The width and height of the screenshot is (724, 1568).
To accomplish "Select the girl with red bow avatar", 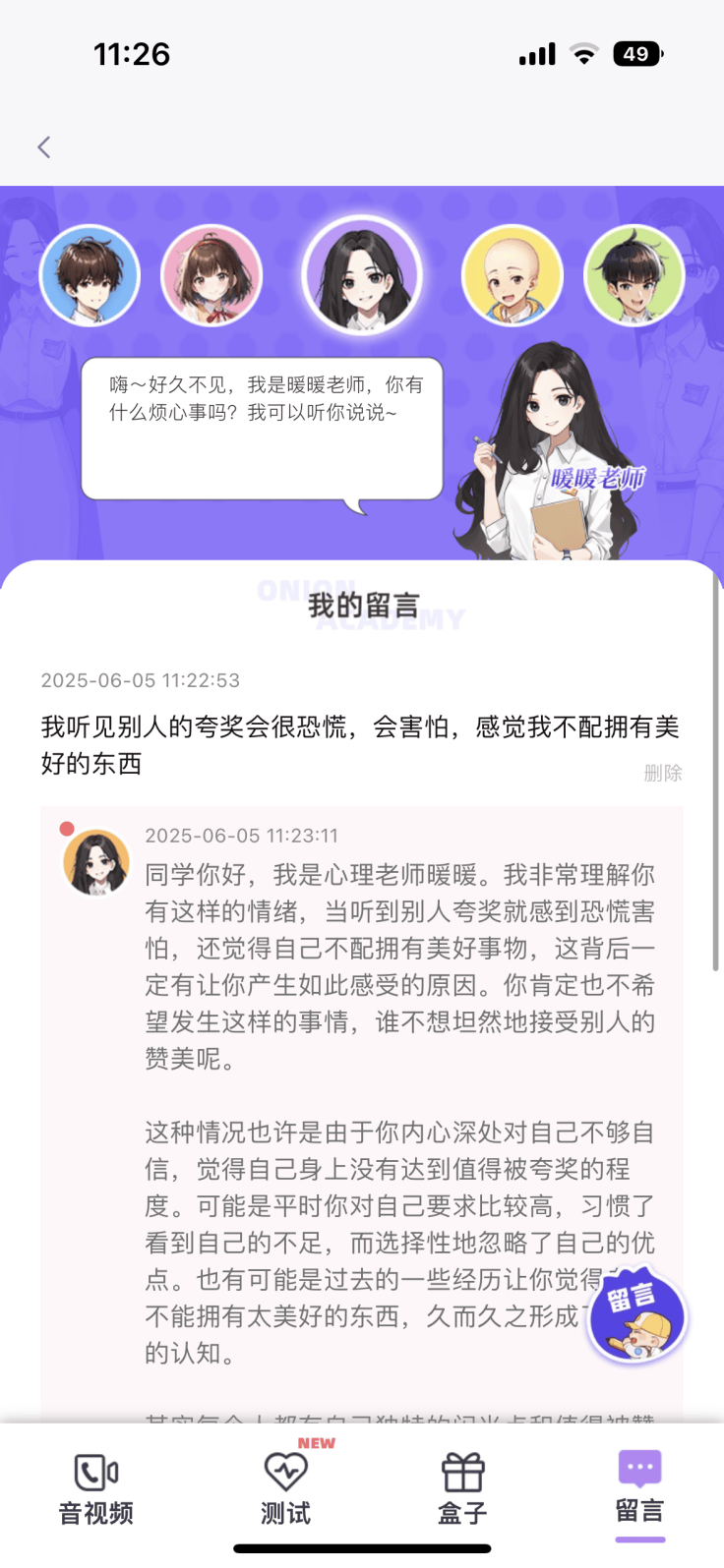I will tap(211, 275).
